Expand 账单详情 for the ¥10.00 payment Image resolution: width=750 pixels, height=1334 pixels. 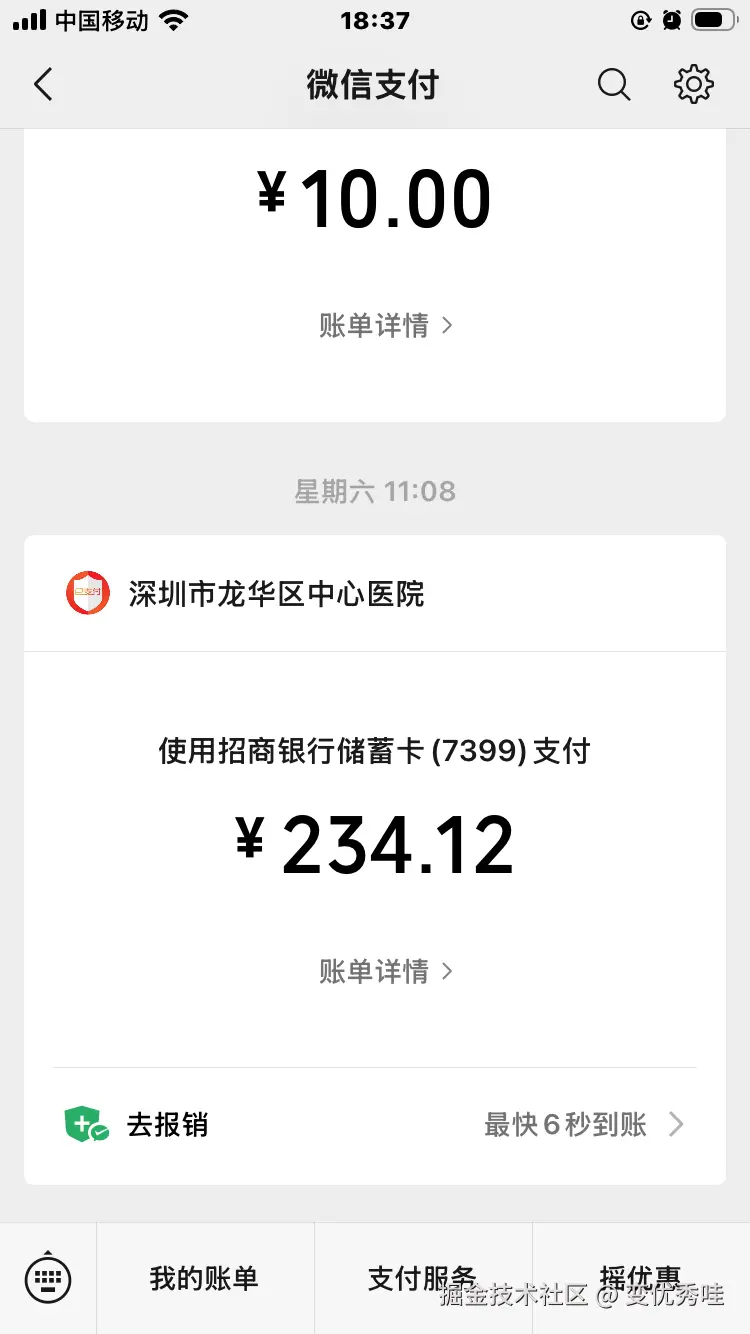tap(387, 325)
